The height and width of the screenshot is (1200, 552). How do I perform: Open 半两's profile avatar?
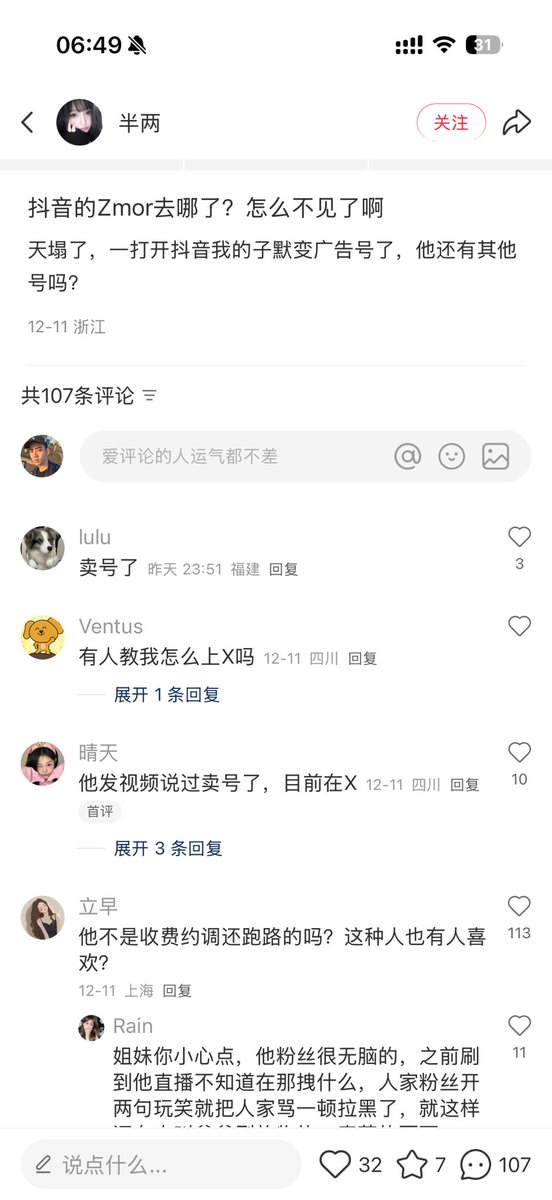click(x=79, y=122)
